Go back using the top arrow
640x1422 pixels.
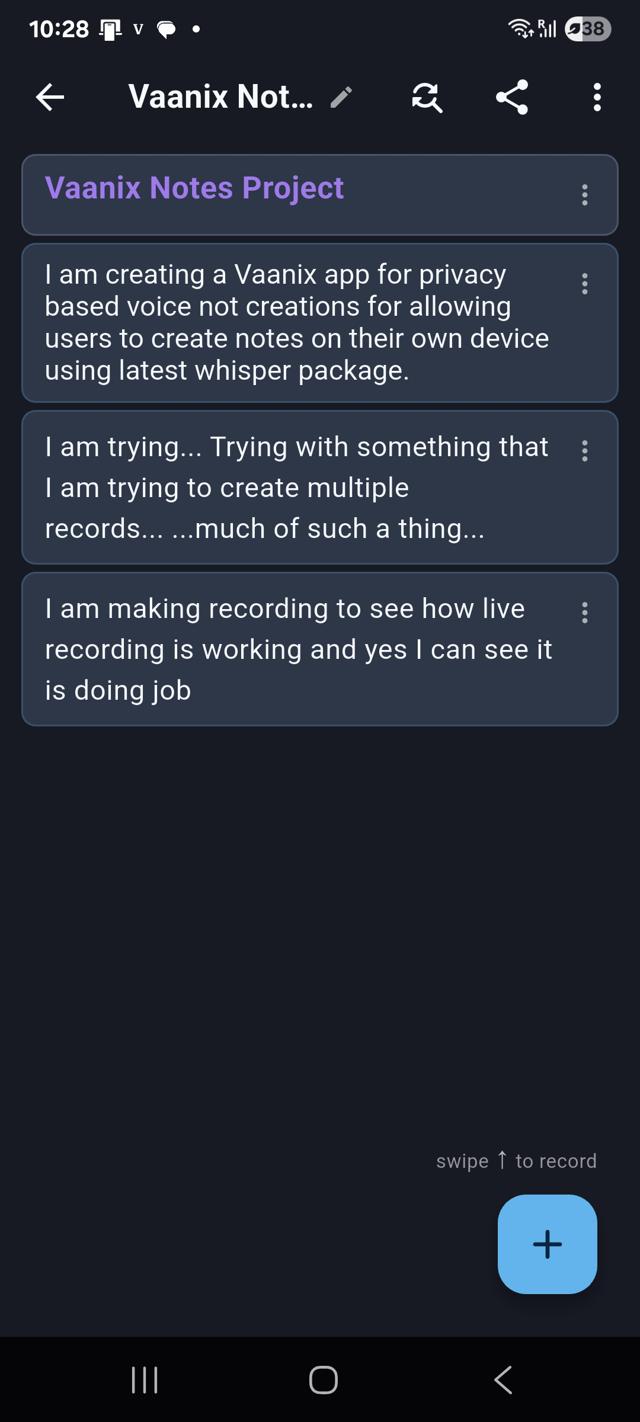coord(50,97)
